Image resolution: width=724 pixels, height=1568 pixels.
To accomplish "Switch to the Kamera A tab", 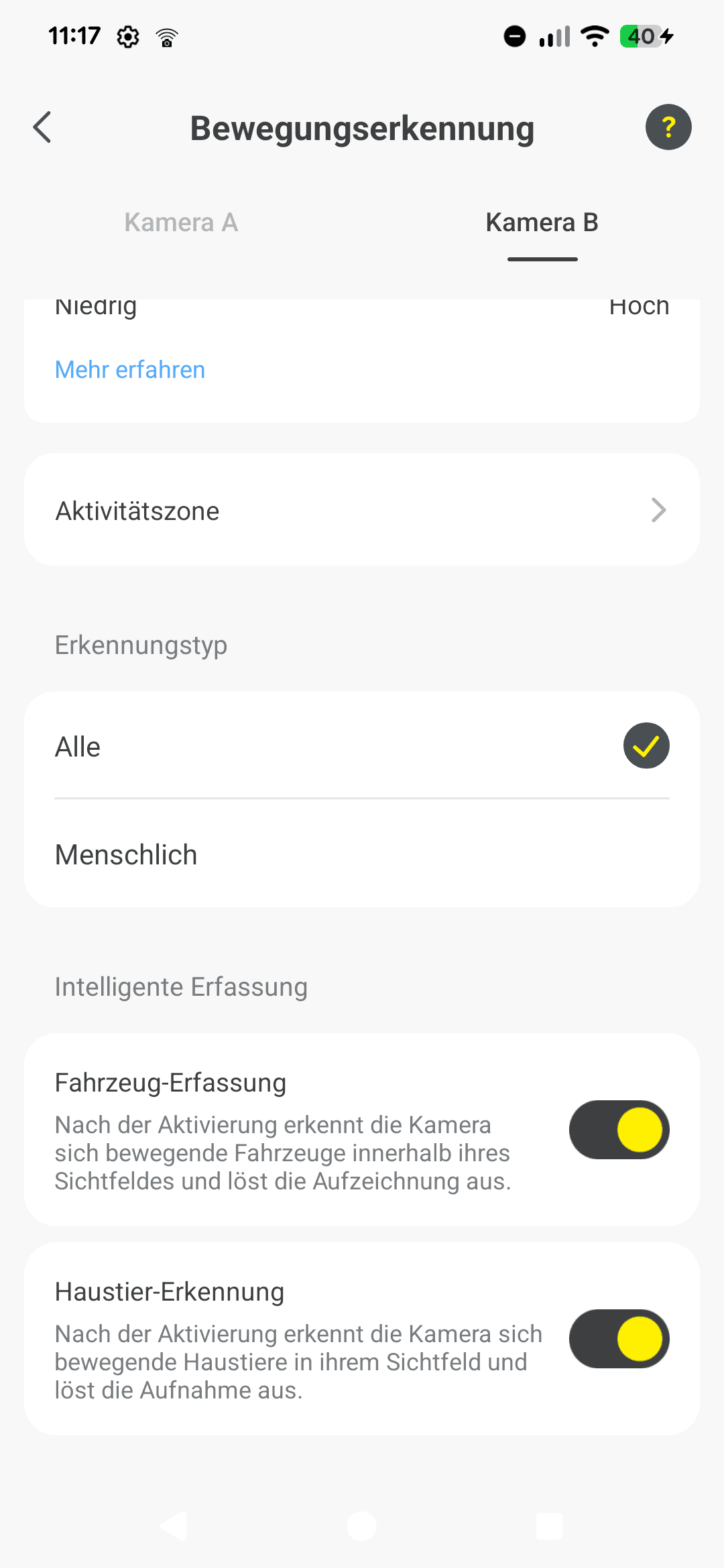I will pyautogui.click(x=181, y=222).
